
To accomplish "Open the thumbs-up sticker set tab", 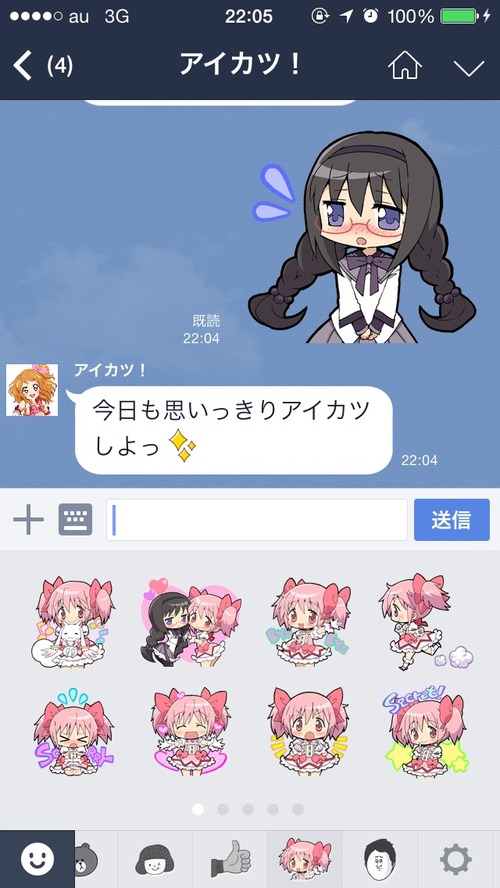I will (230, 859).
